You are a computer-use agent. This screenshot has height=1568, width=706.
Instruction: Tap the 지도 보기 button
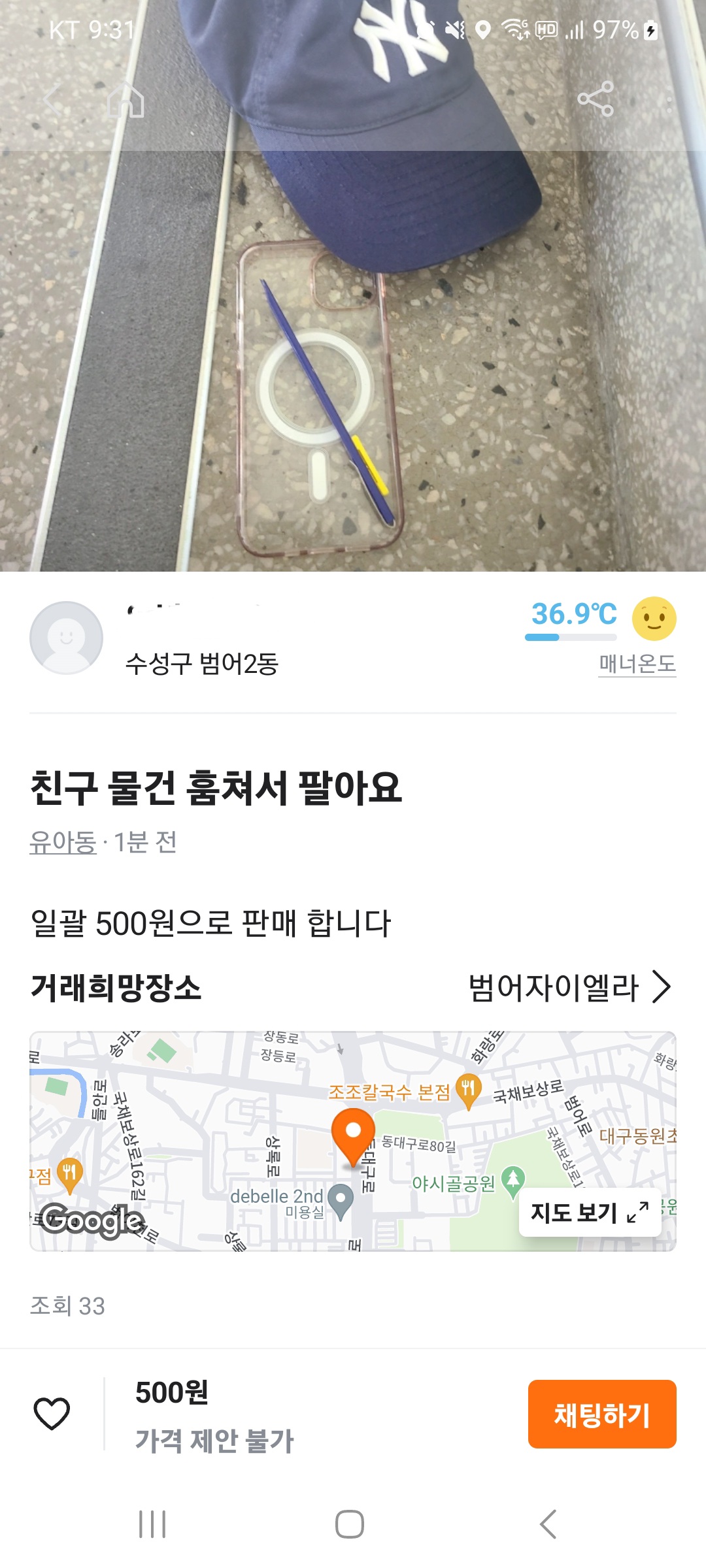pos(590,1213)
